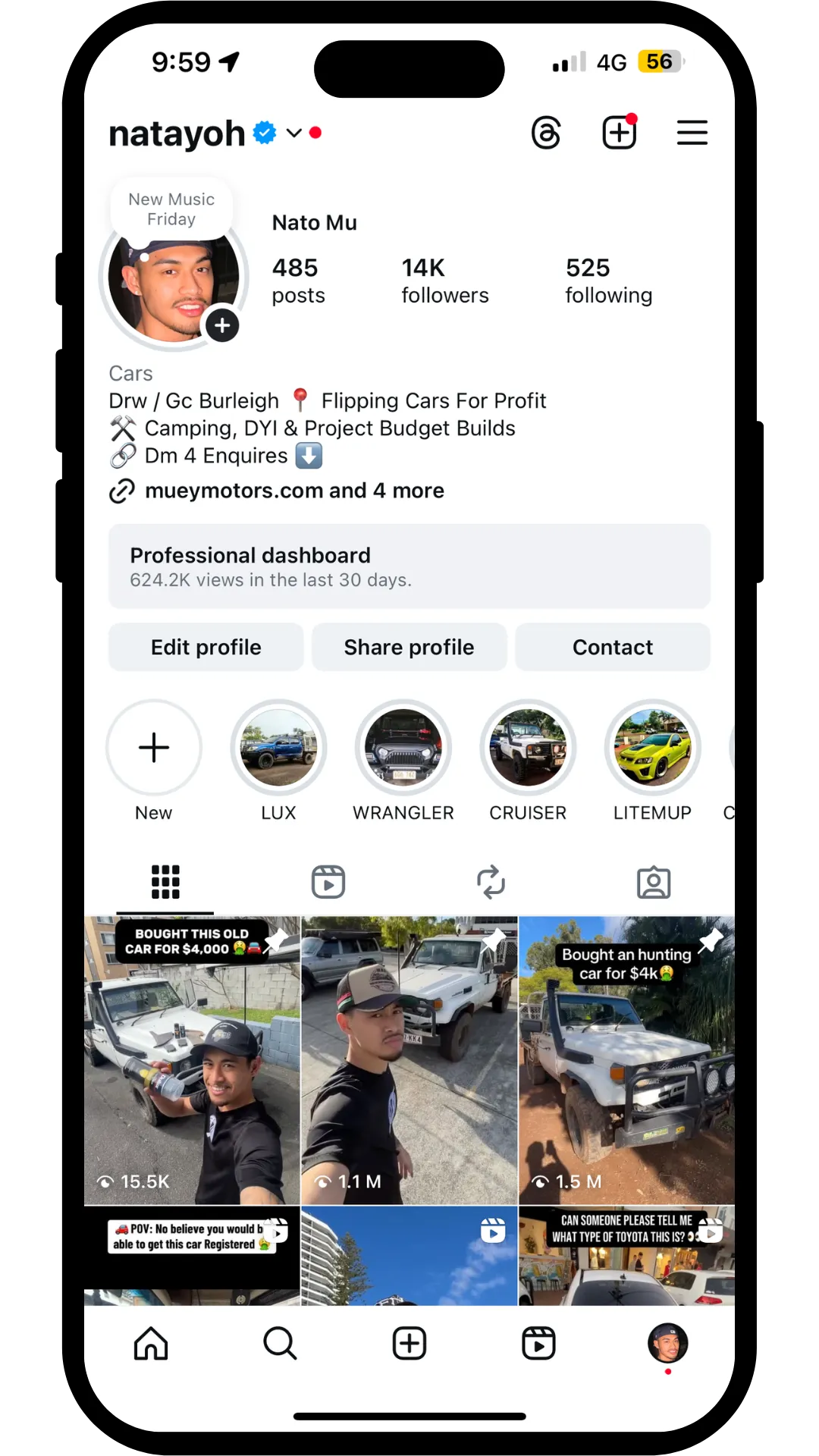The image size is (819, 1456).
Task: Add a New story highlight
Action: 154,748
